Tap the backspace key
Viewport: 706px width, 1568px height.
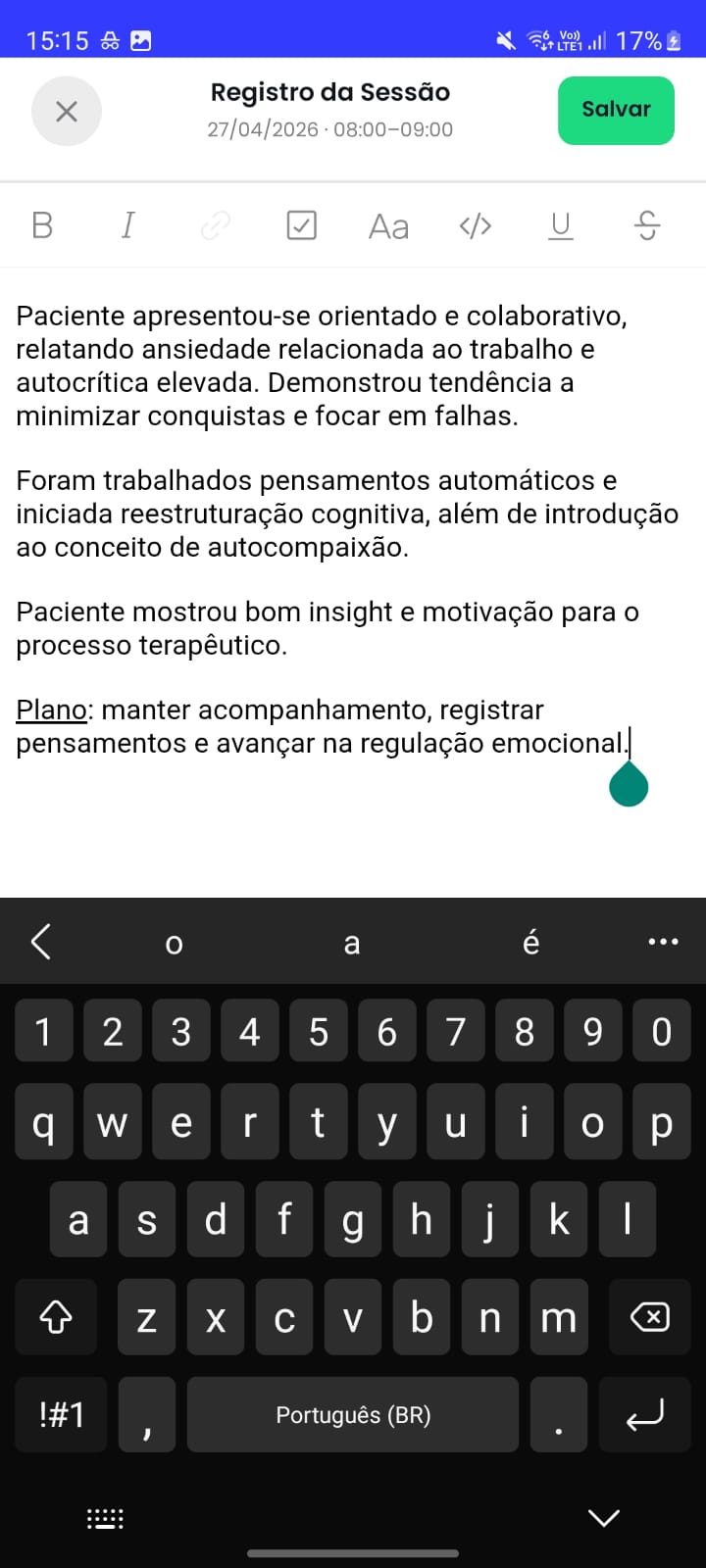648,1317
